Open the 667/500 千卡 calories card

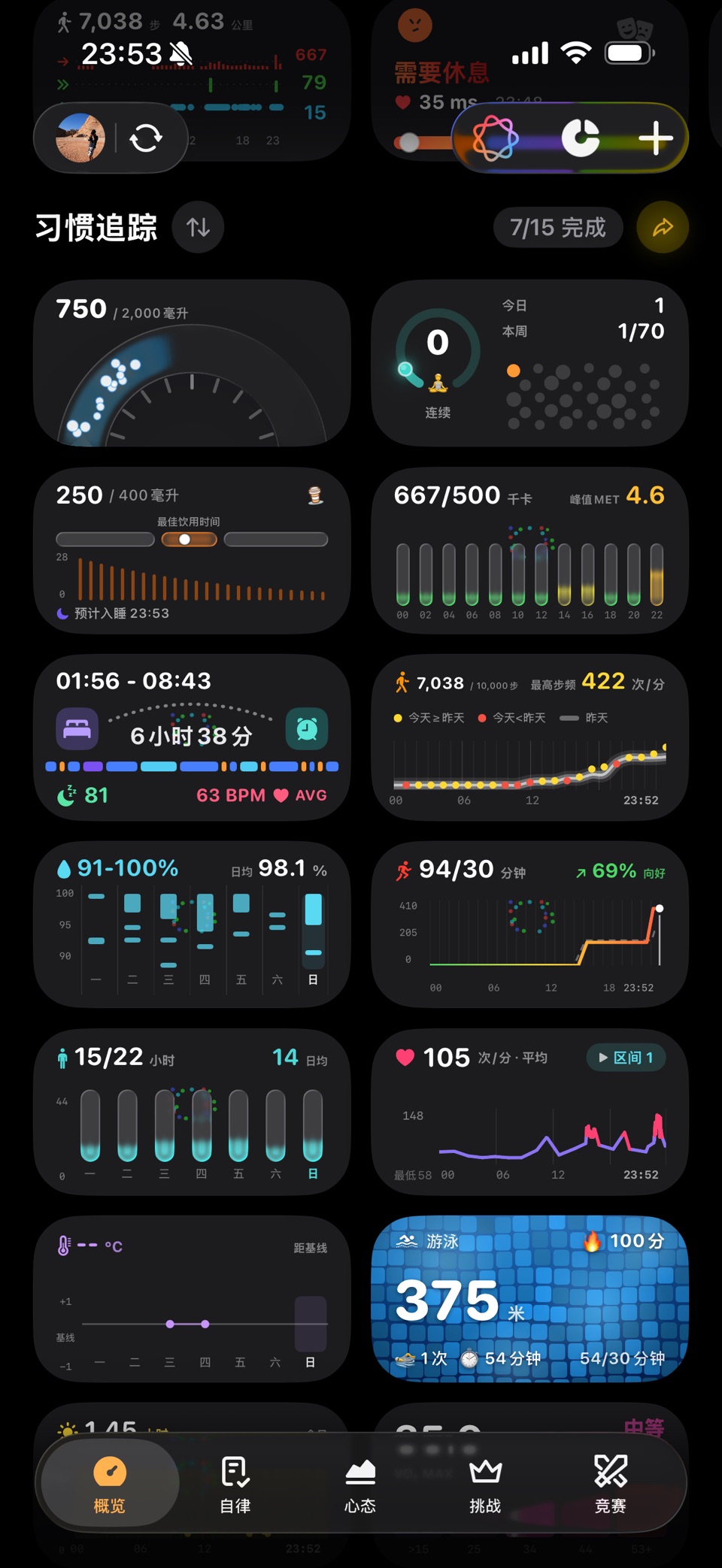coord(530,551)
